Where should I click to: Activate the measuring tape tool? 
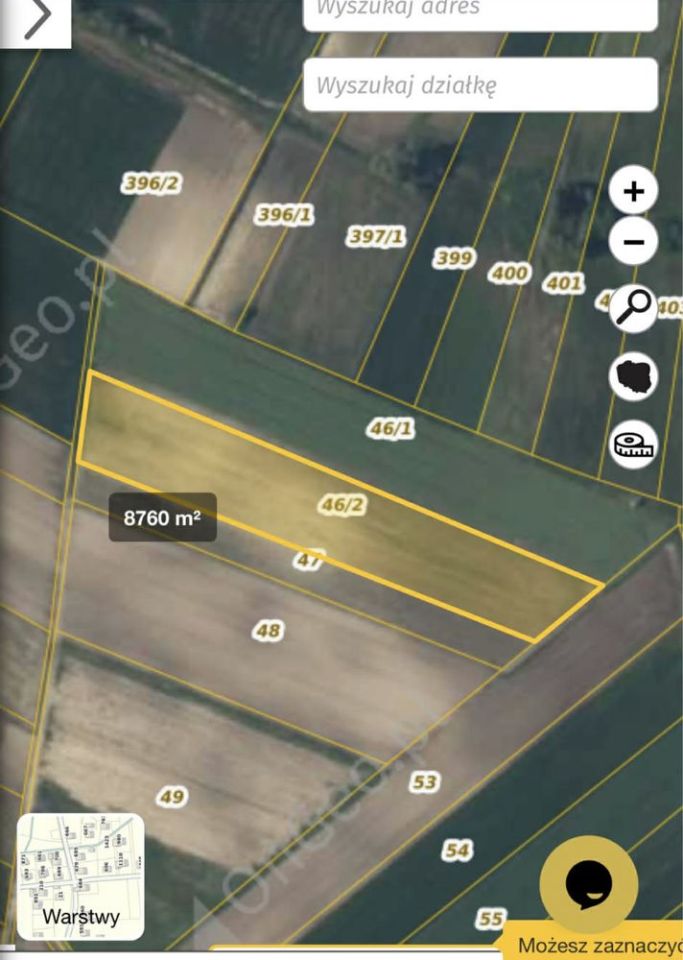(634, 445)
